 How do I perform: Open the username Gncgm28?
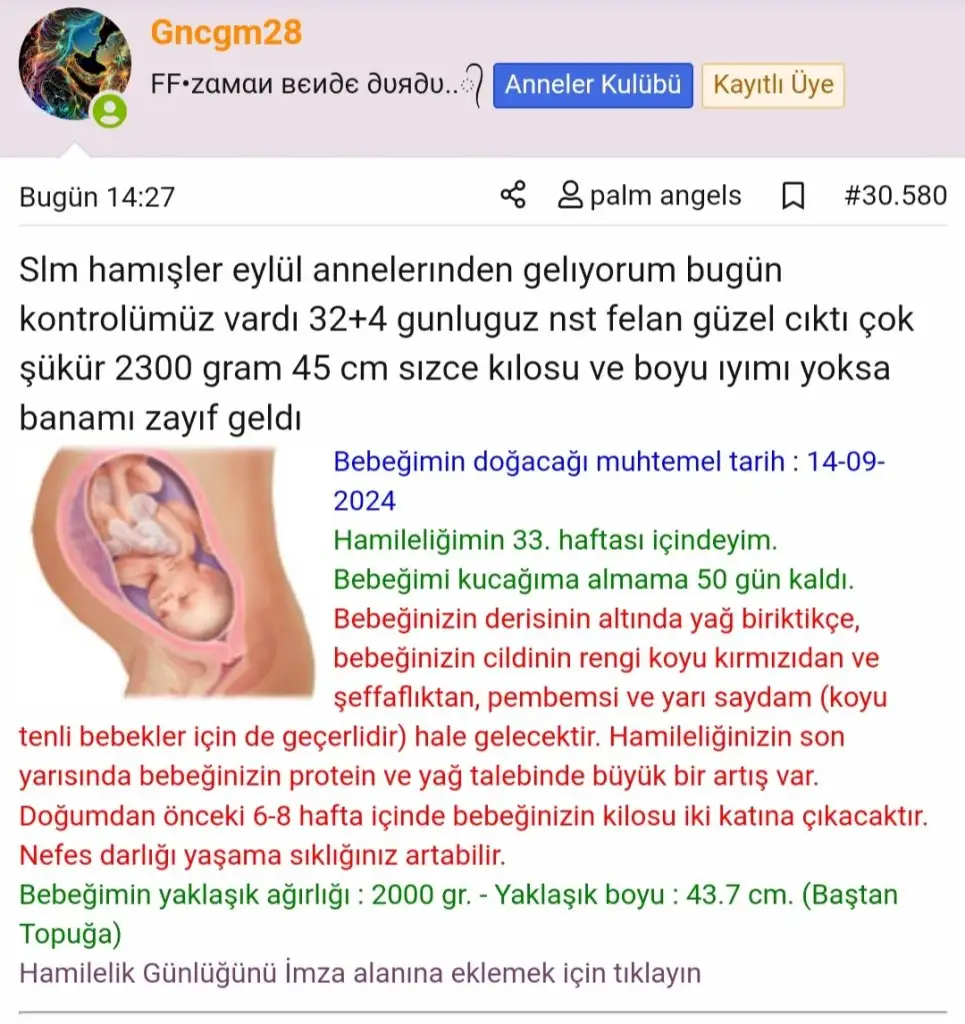226,32
